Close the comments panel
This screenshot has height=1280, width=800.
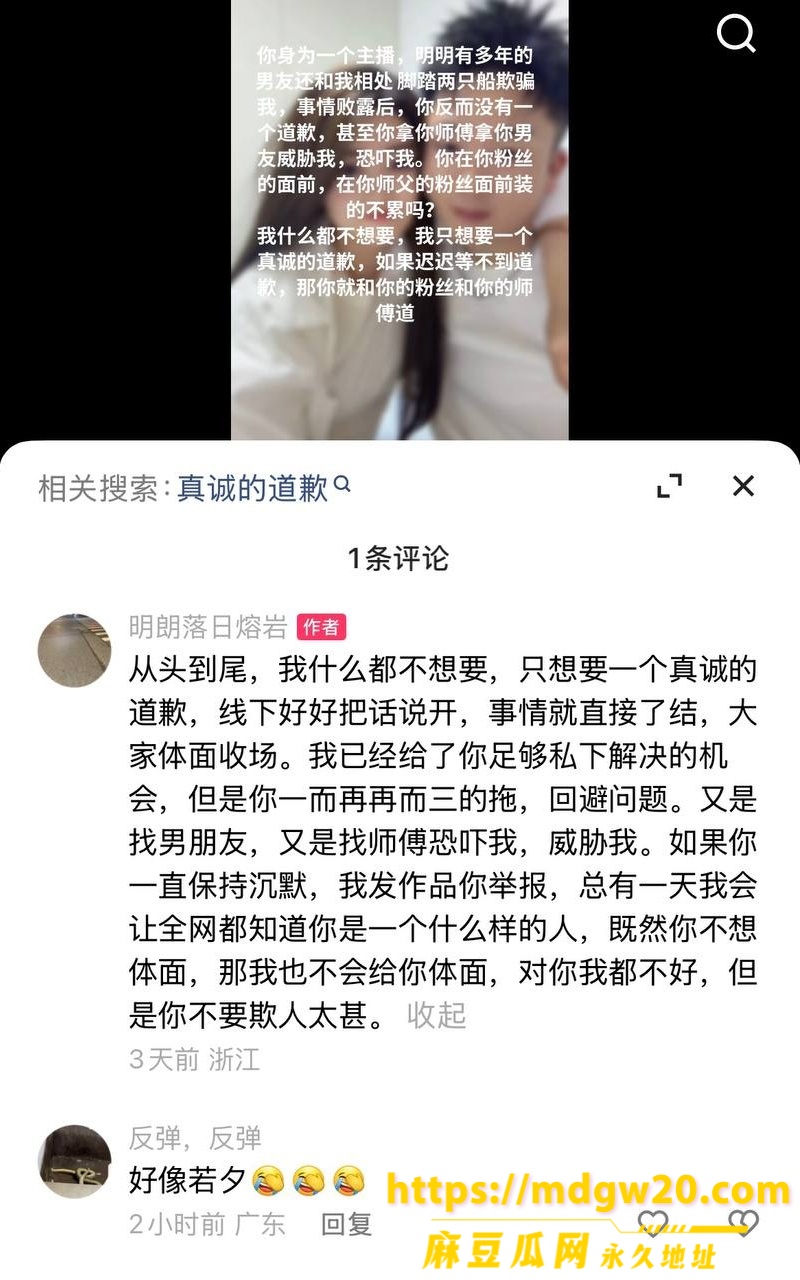743,486
